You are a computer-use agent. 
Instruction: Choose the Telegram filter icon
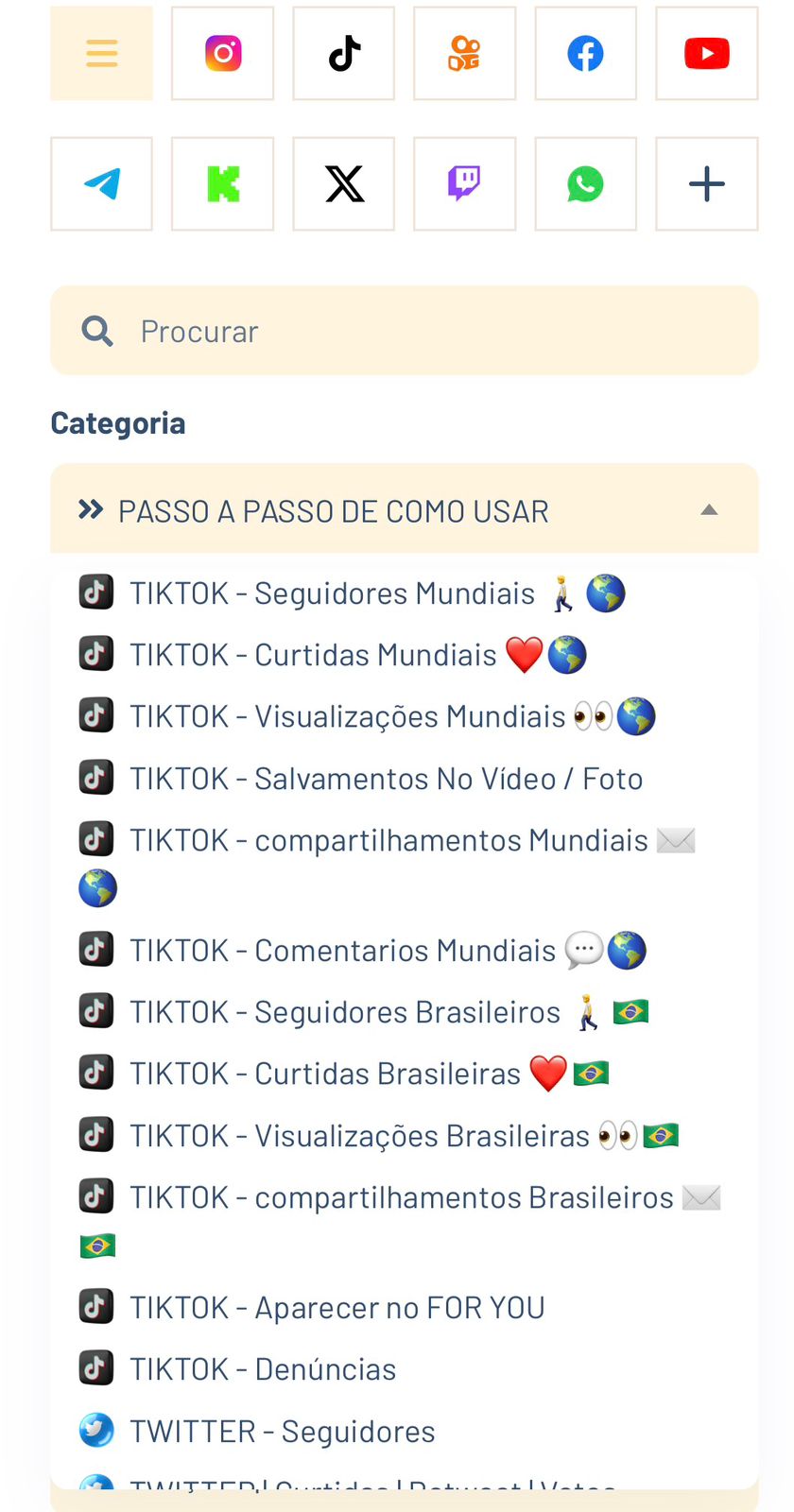click(101, 183)
